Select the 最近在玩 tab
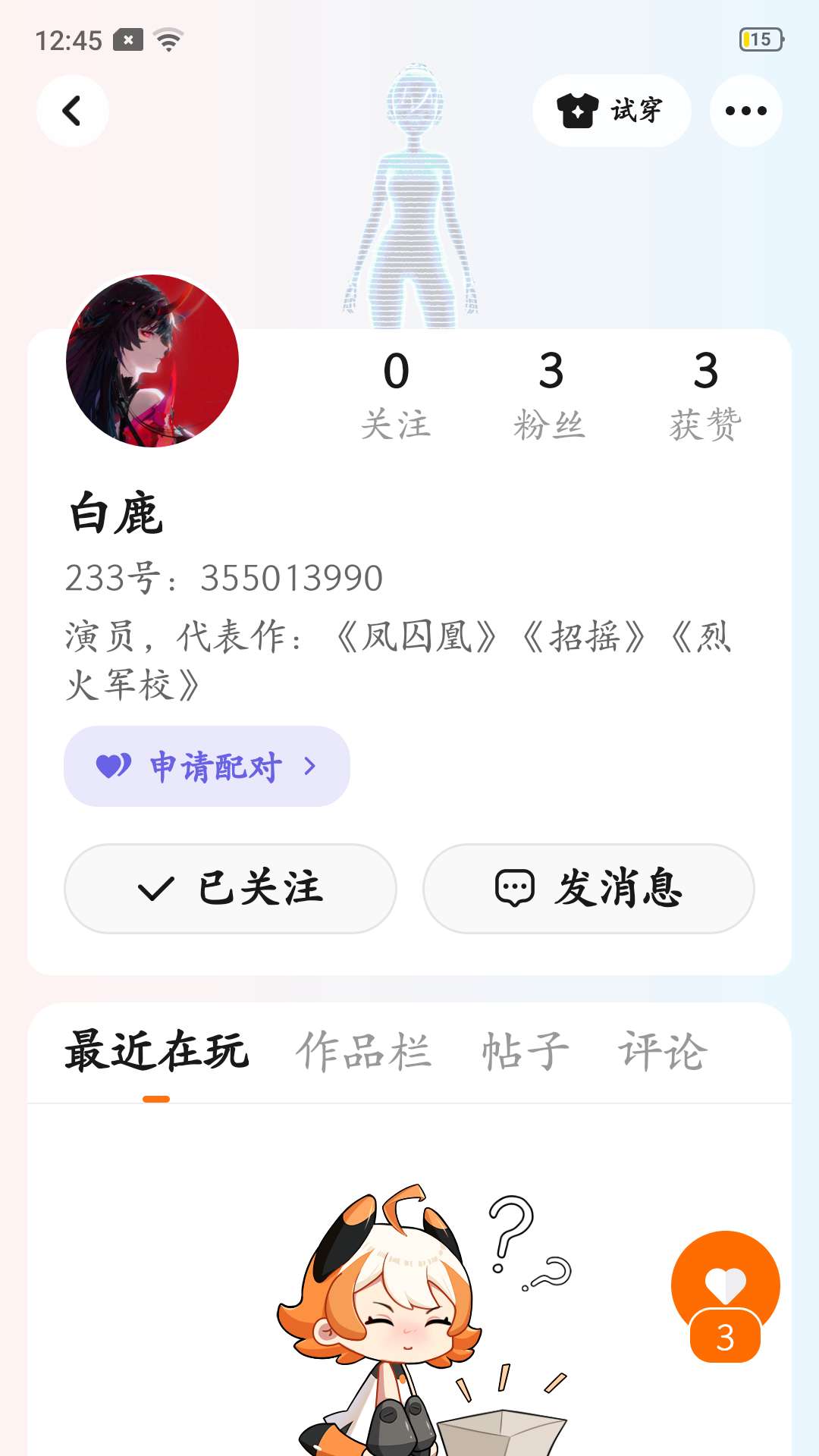The image size is (819, 1456). click(x=156, y=1052)
